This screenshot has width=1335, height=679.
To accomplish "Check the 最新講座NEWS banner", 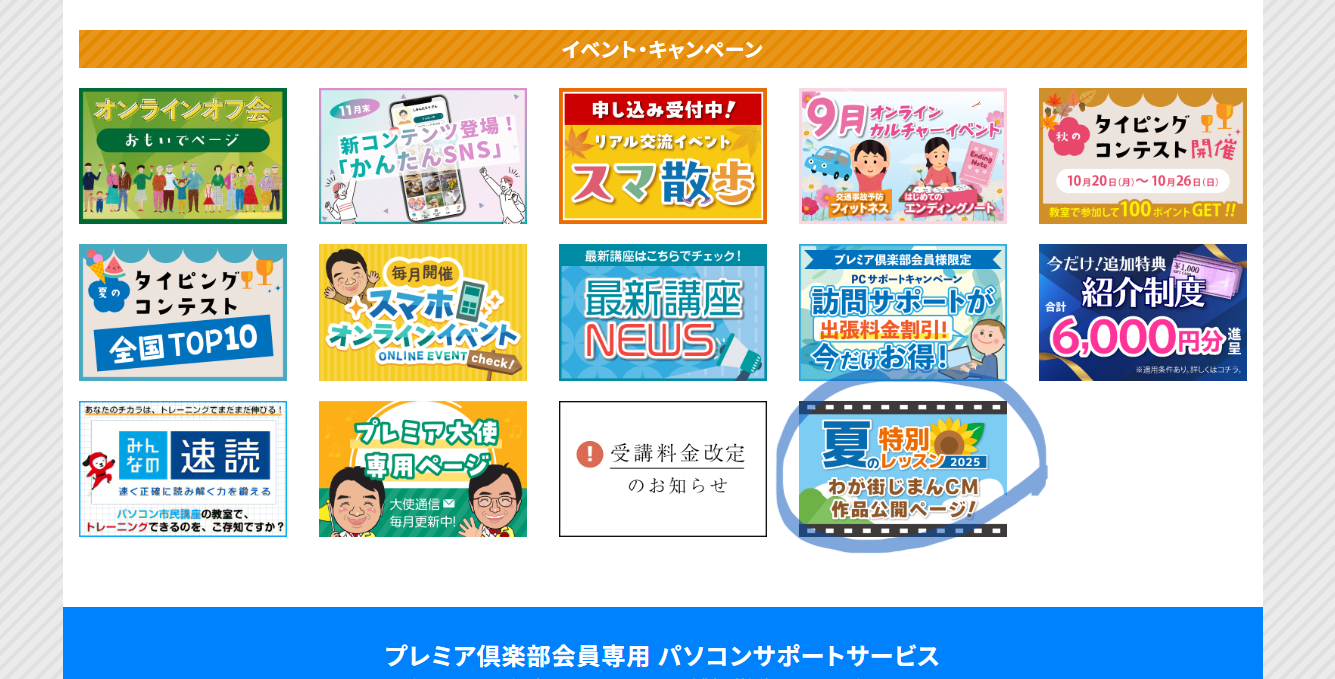I will (663, 312).
